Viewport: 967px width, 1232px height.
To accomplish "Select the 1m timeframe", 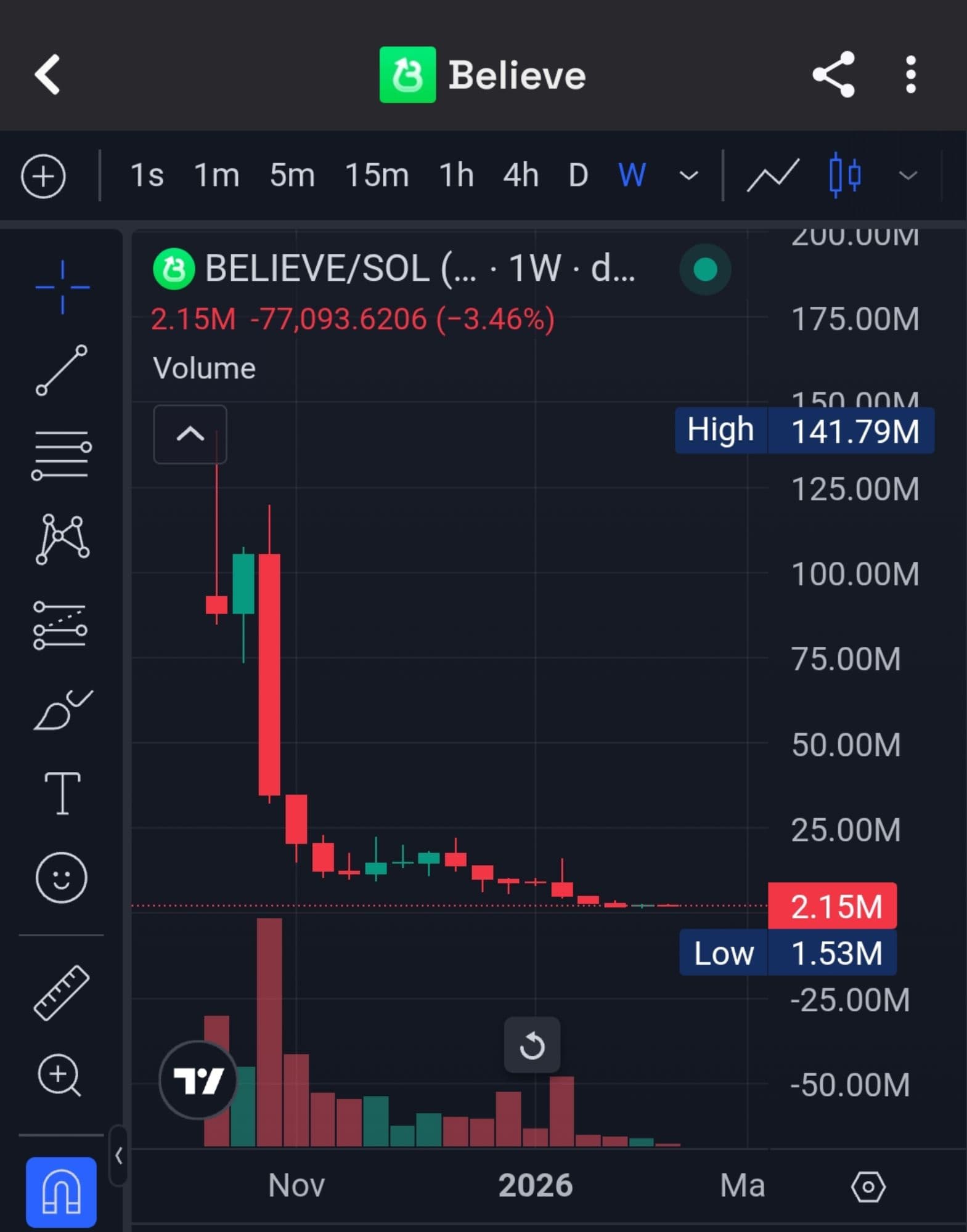I will click(x=216, y=176).
